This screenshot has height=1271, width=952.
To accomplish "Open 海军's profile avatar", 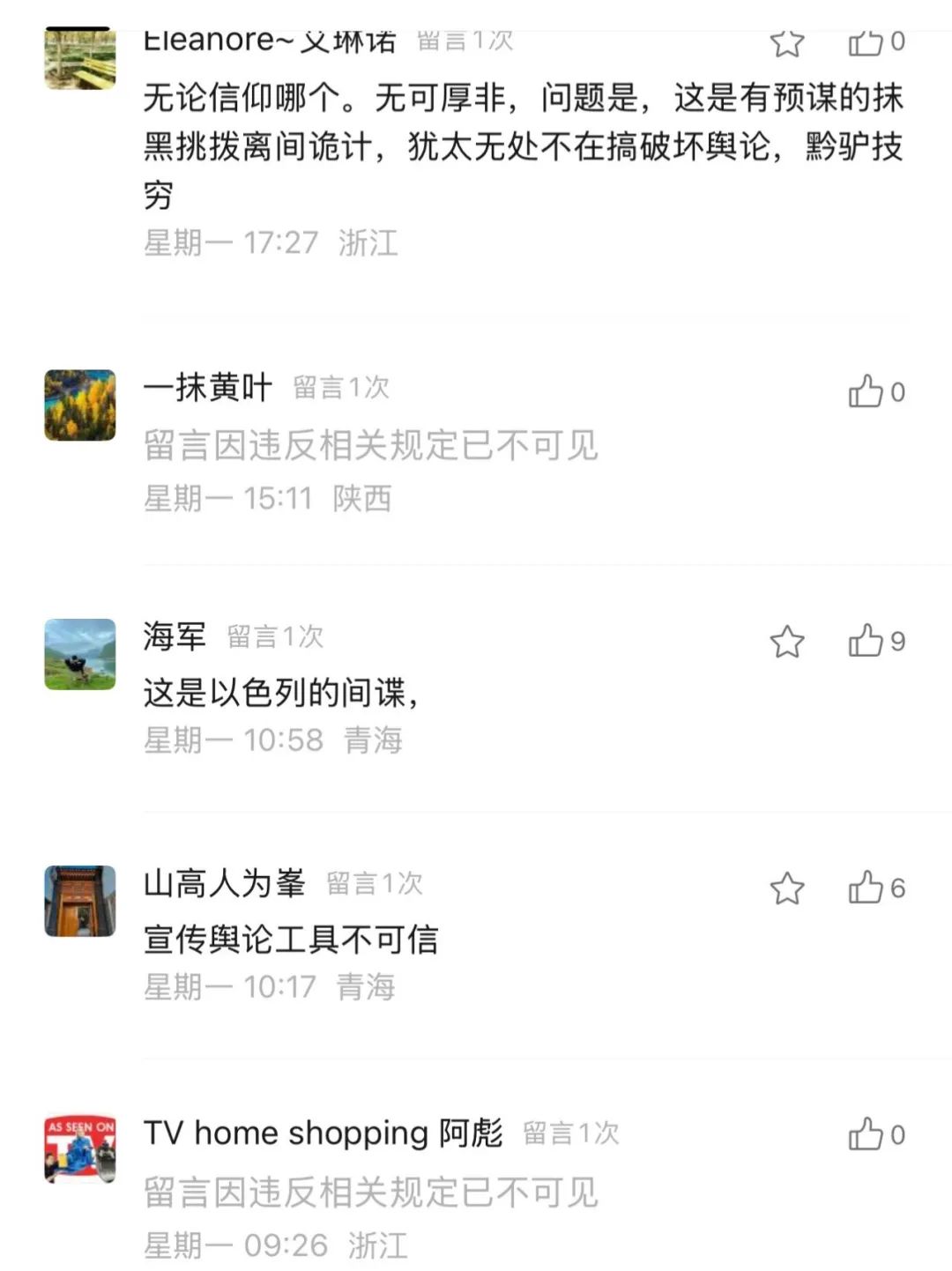I will pyautogui.click(x=80, y=654).
